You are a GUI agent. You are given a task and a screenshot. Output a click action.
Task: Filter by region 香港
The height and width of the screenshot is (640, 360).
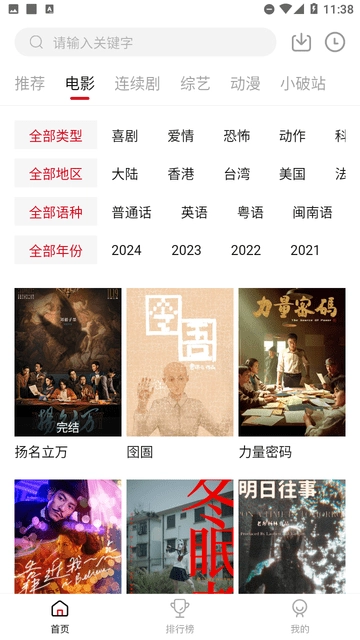point(180,174)
